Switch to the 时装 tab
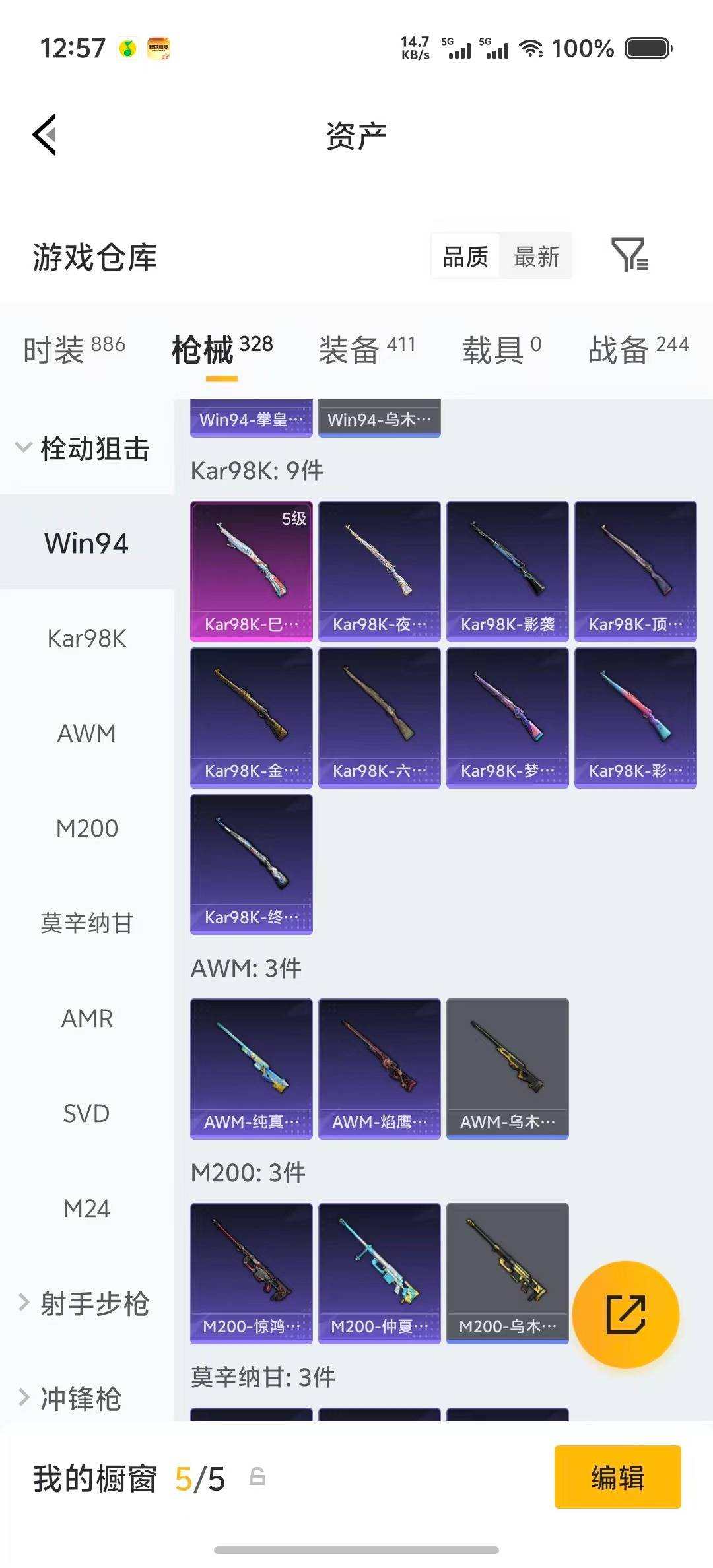 point(74,348)
